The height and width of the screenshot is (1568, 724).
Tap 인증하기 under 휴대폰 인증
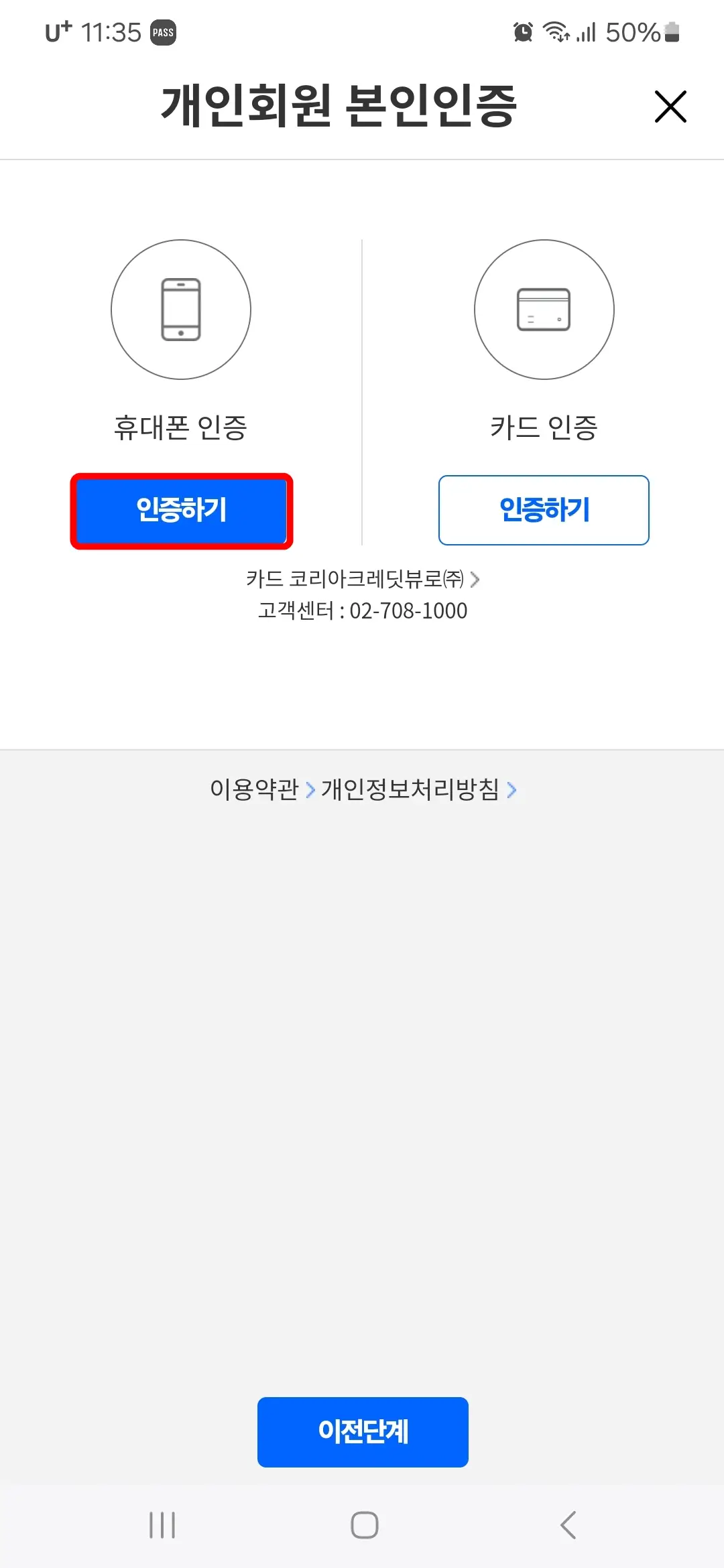click(x=182, y=511)
